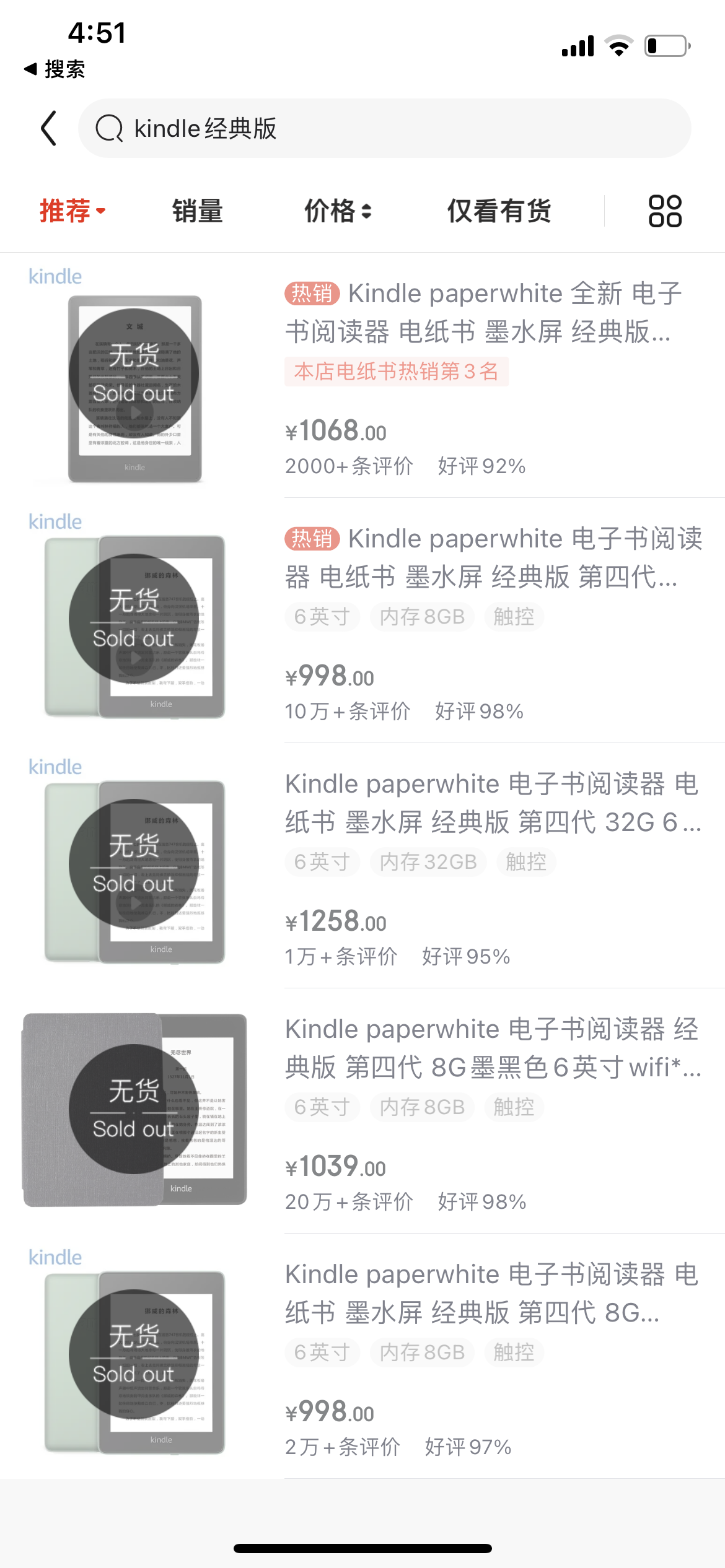Image resolution: width=725 pixels, height=1568 pixels.
Task: Open the ¥1039 墨黑色 Kindle paperwhite listing
Action: pos(362,1111)
